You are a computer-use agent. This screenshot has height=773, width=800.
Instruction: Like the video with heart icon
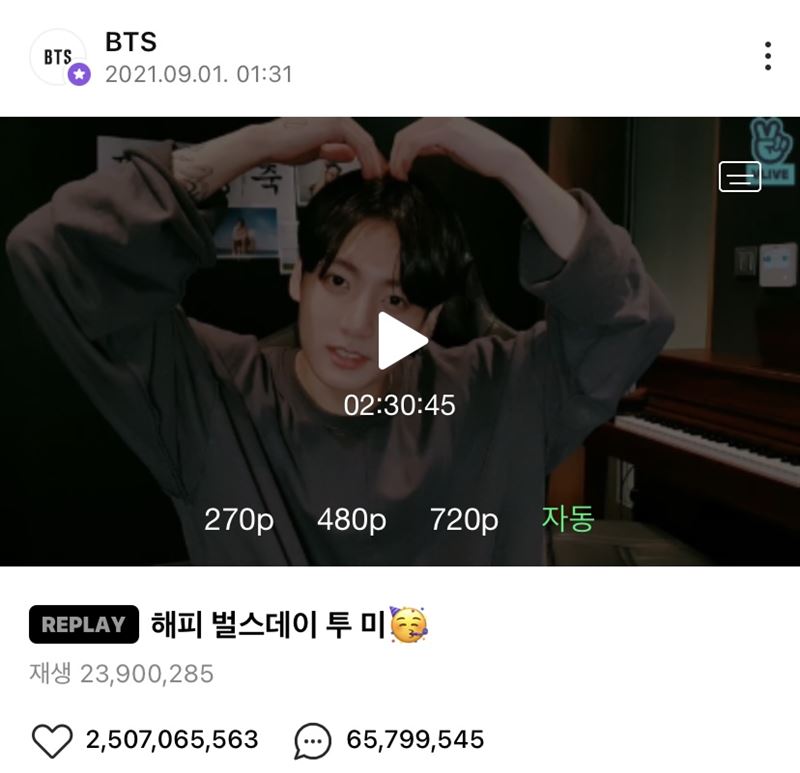tap(52, 740)
